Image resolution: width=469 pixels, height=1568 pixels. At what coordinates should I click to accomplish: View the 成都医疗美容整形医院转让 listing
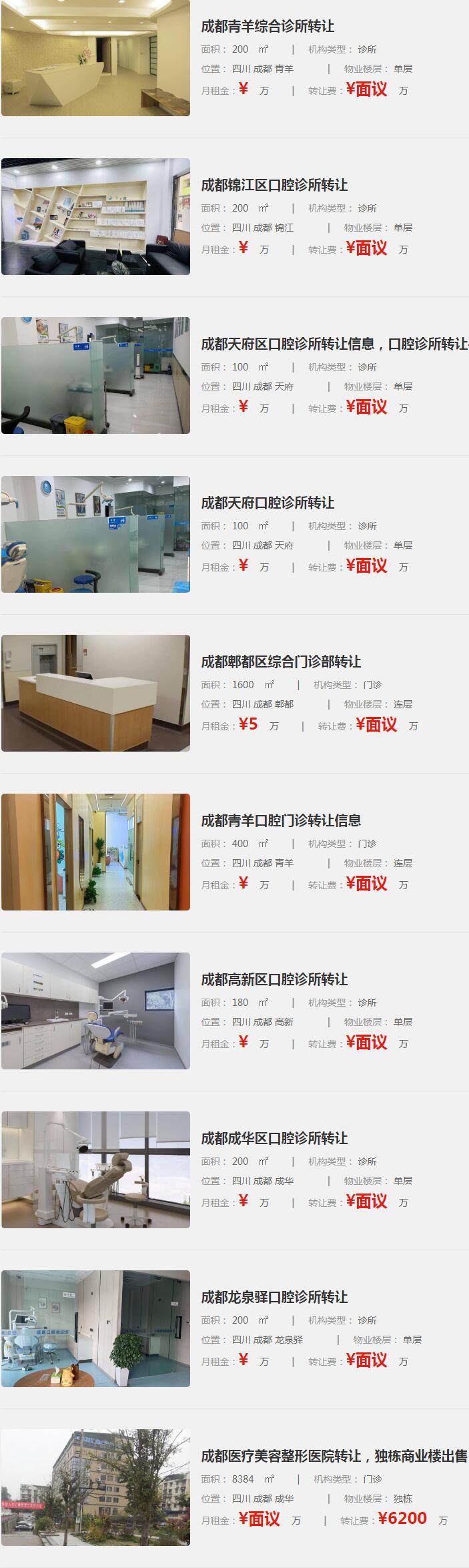click(x=334, y=1457)
